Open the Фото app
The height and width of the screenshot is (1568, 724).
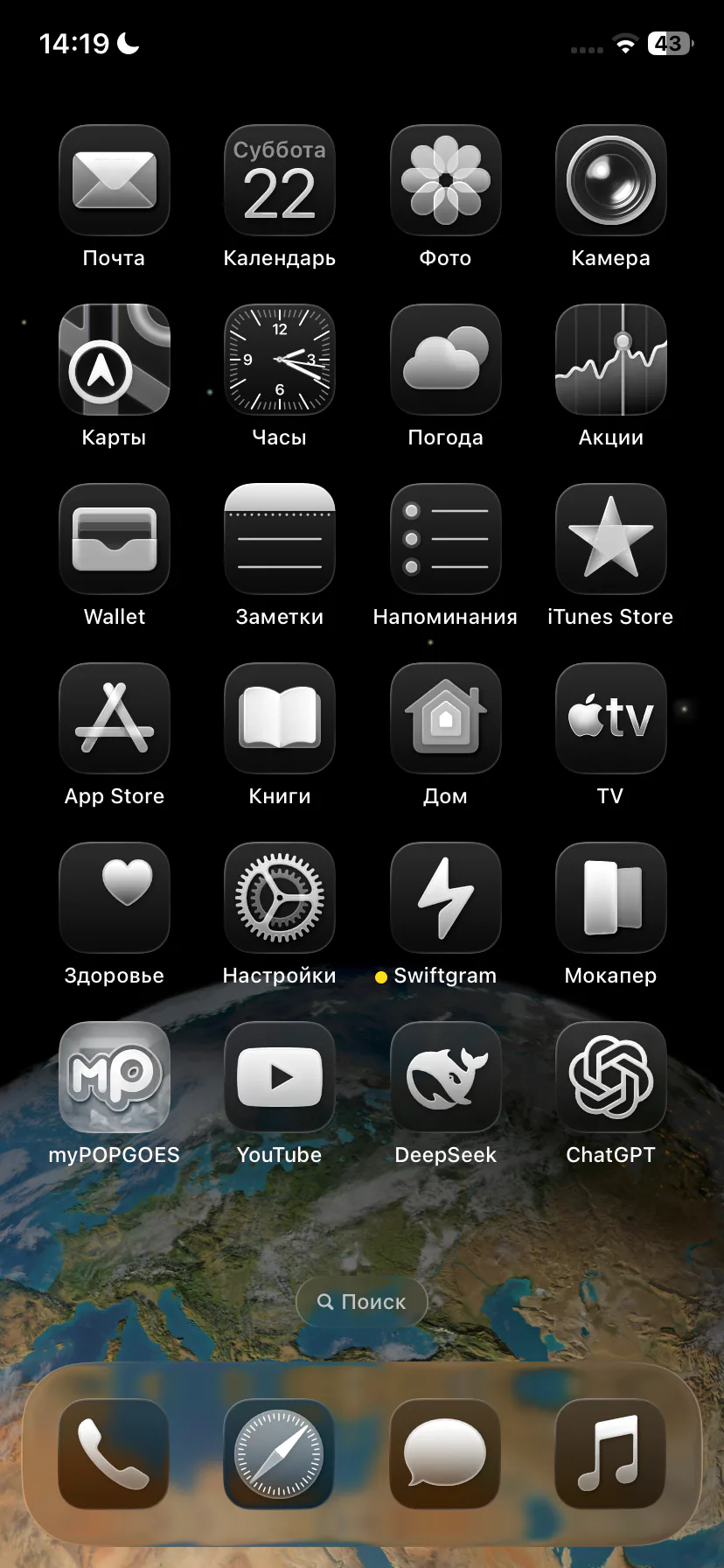[x=445, y=180]
